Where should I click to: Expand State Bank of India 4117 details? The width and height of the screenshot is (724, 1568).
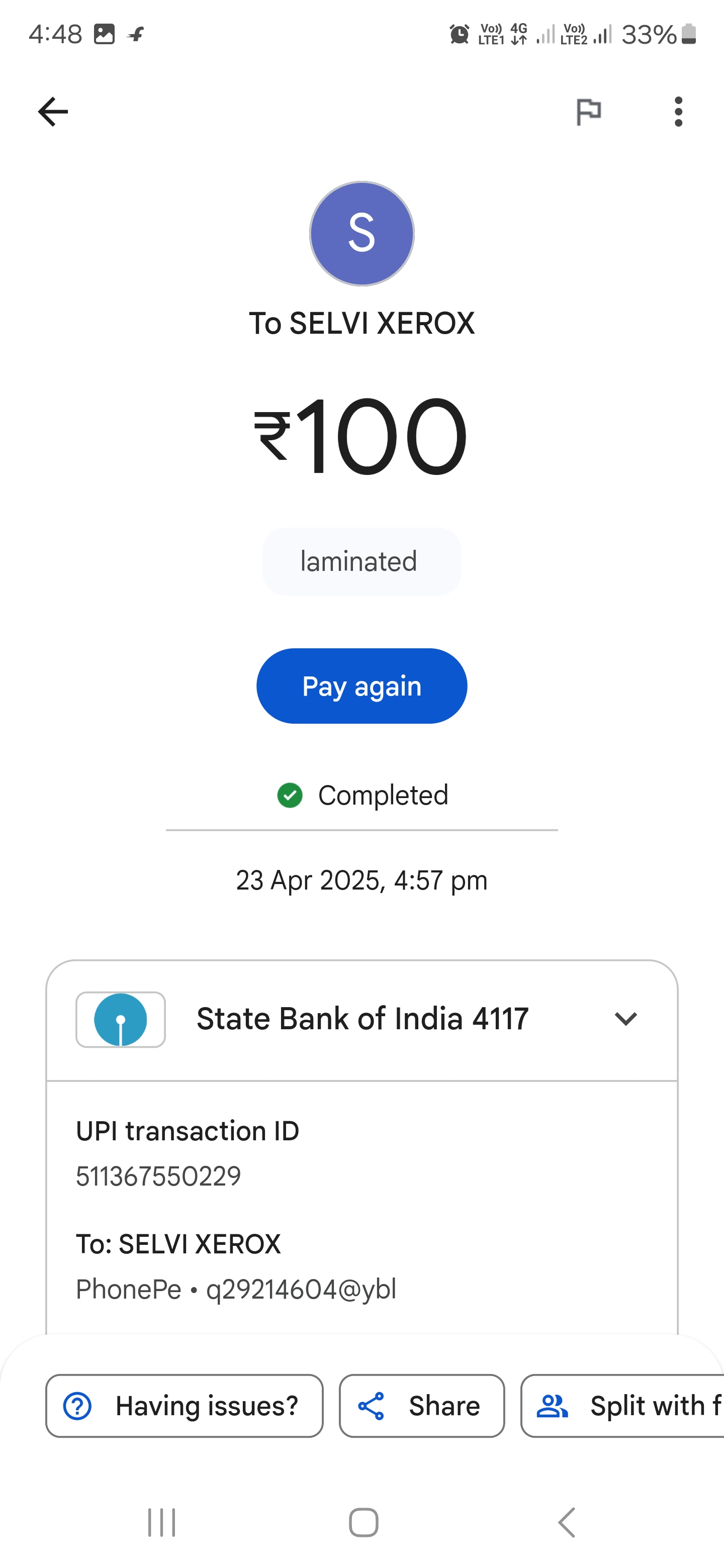[x=361, y=1020]
